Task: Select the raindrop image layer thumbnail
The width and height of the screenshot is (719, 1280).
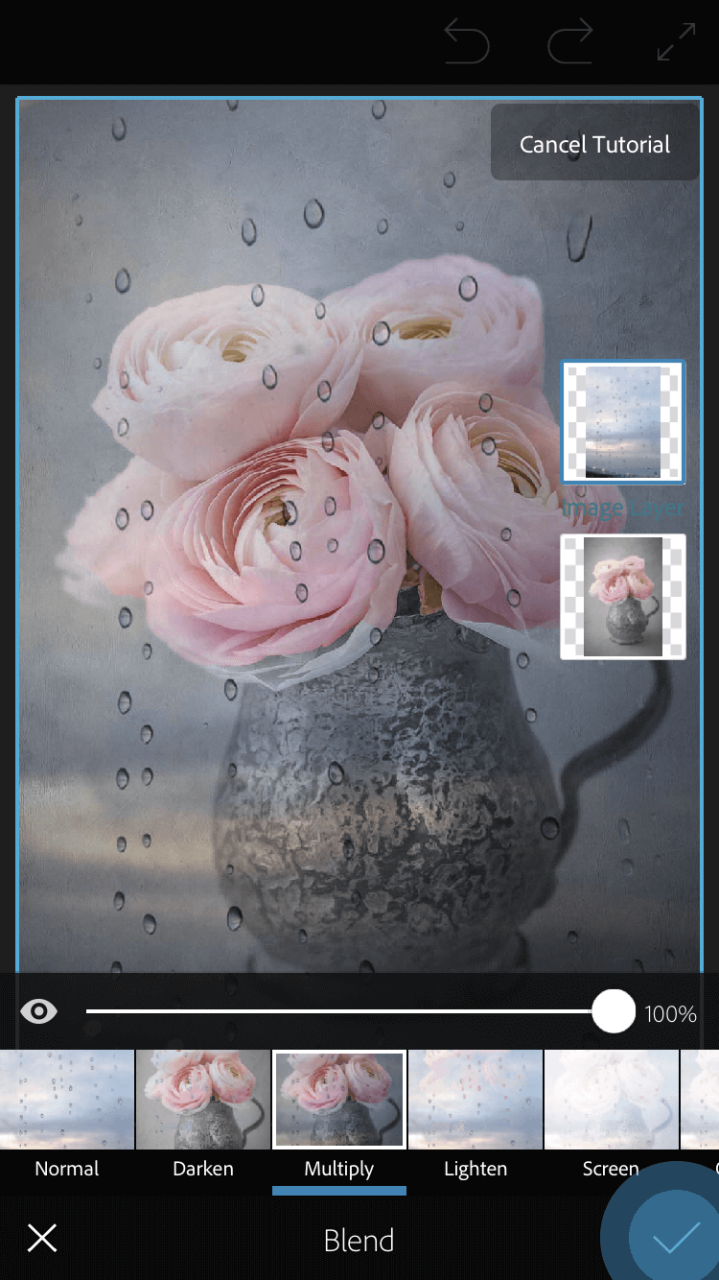Action: (x=622, y=422)
